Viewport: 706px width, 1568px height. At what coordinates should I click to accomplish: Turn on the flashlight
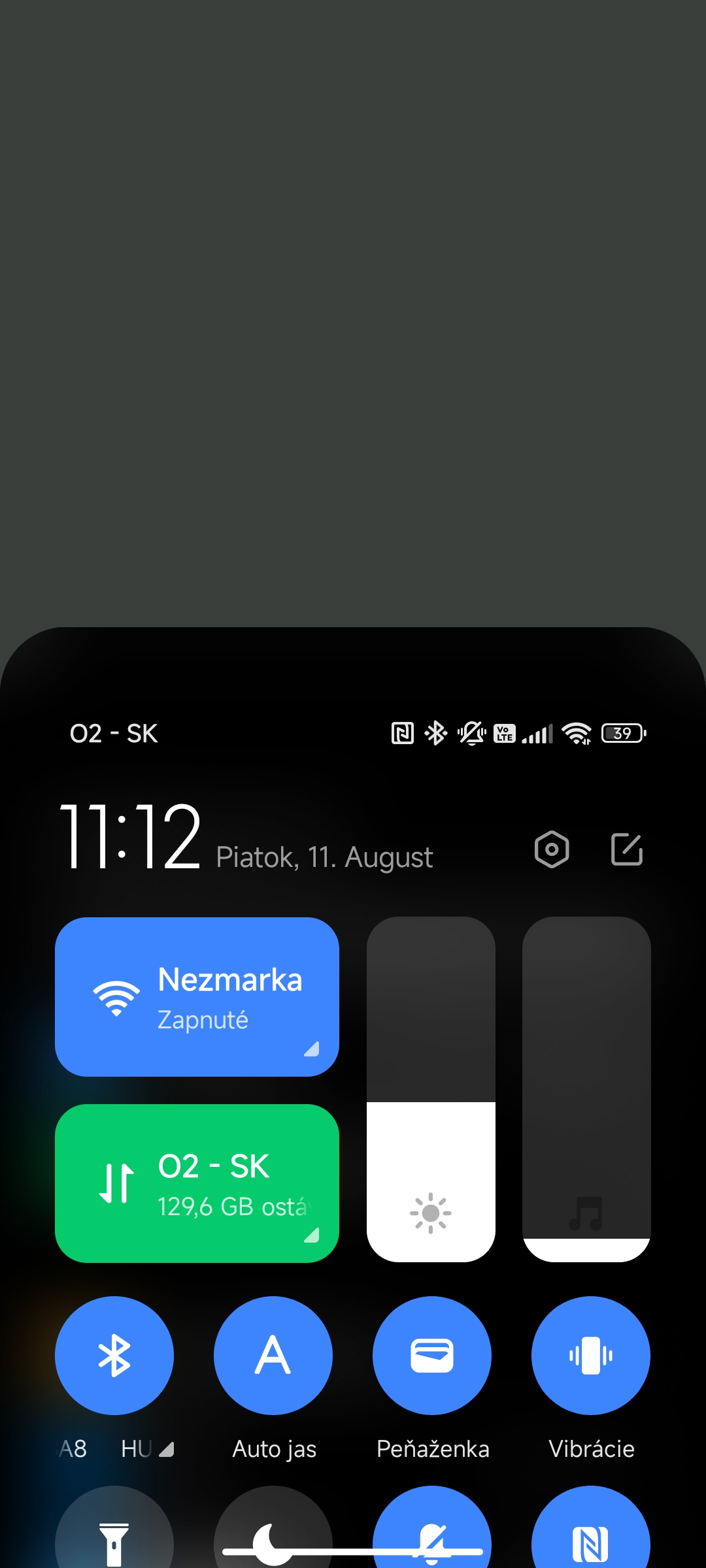click(114, 1529)
